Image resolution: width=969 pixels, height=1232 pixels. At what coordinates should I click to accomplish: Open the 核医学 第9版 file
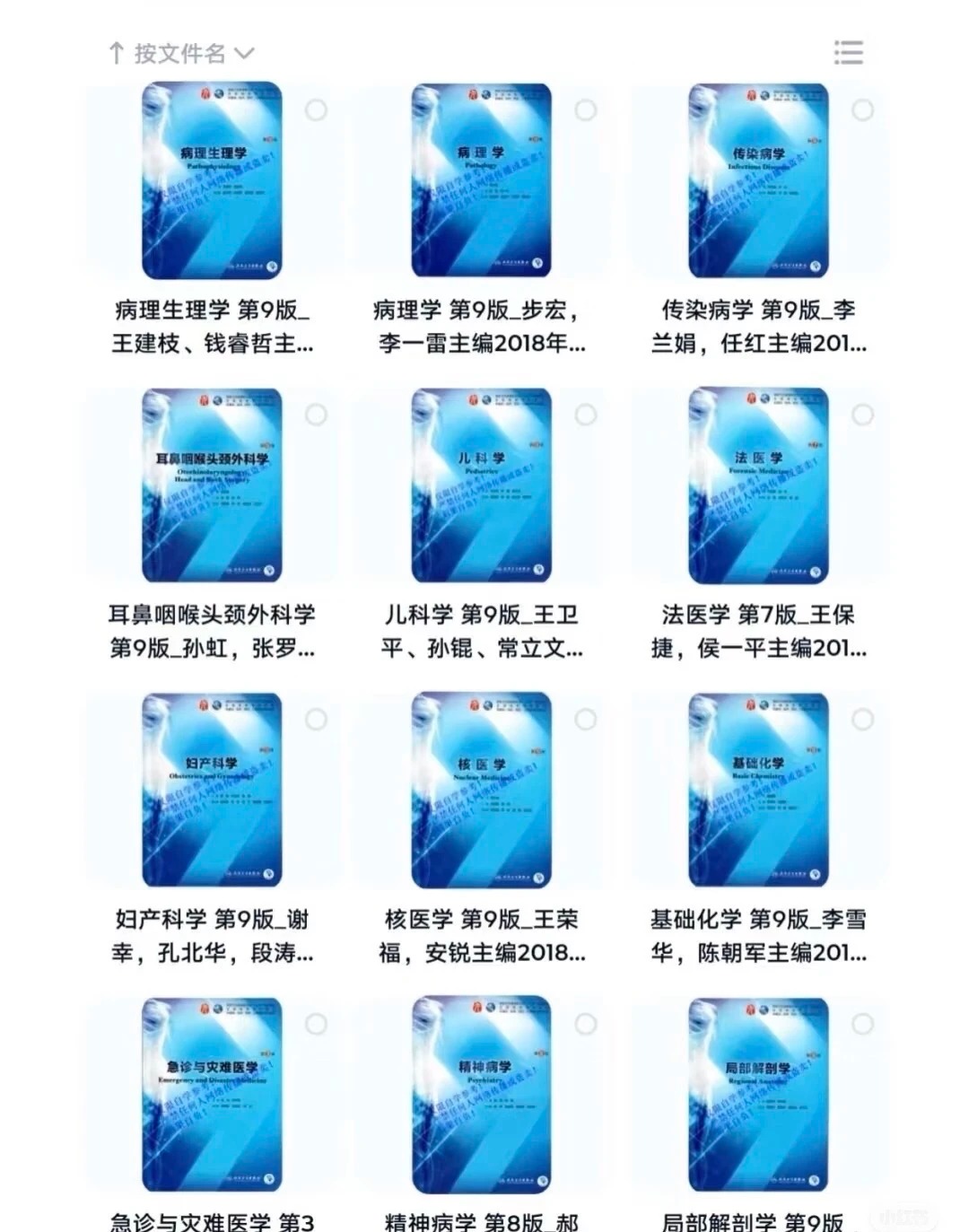click(481, 790)
